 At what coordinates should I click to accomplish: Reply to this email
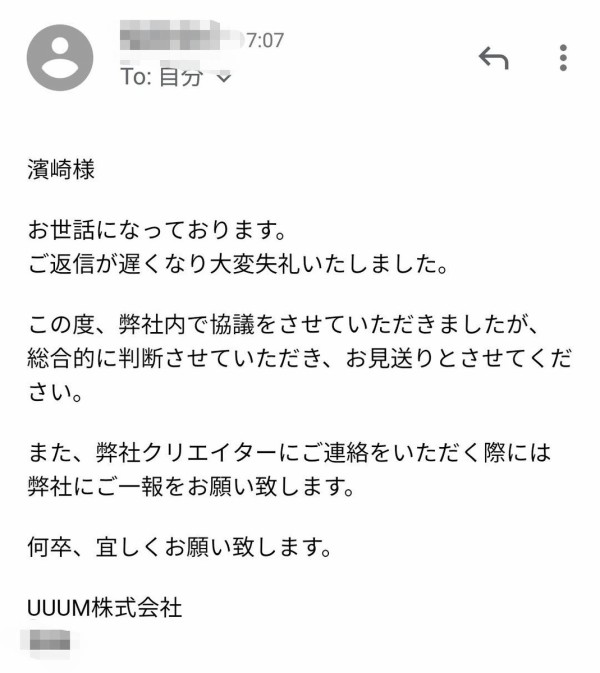[x=494, y=58]
